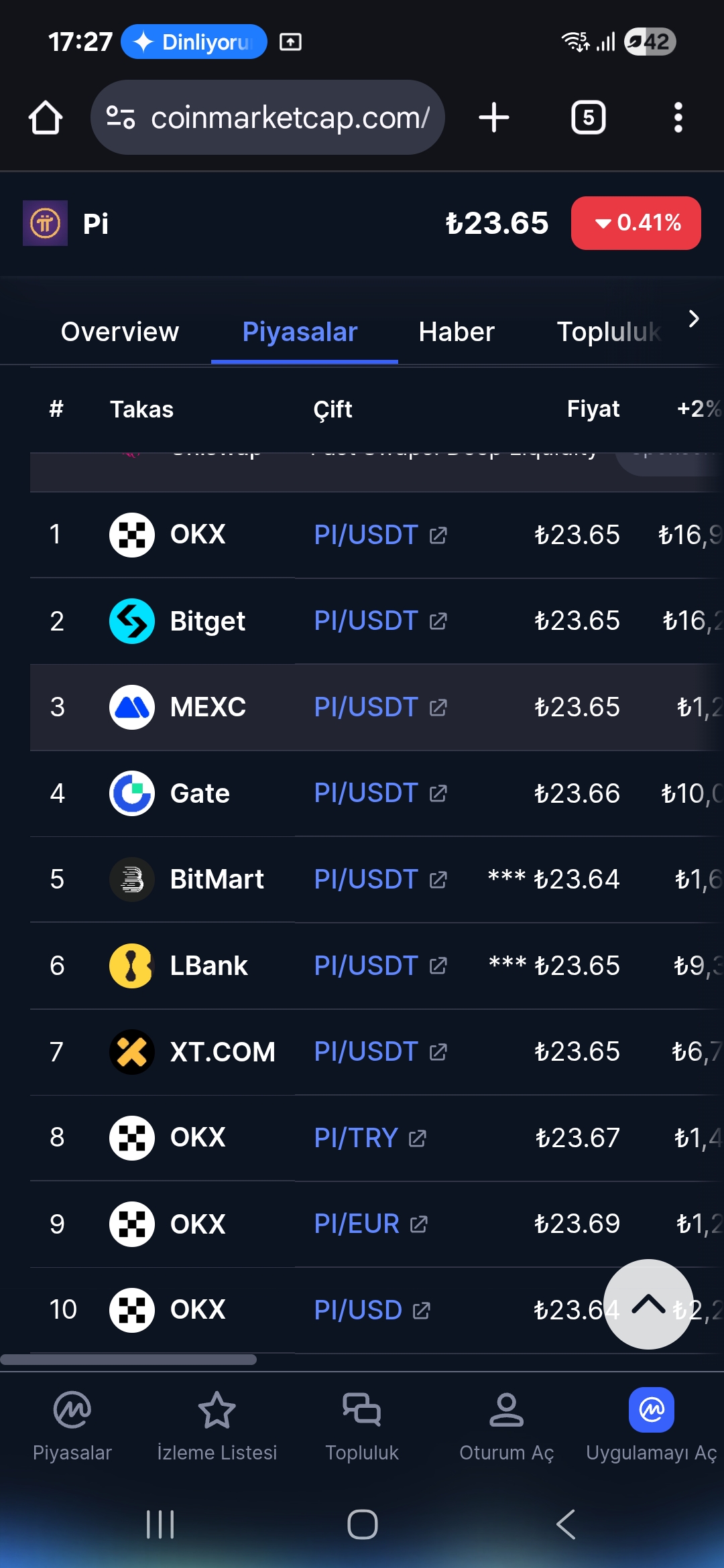Tap the coinmarketcap.com address bar

pyautogui.click(x=267, y=117)
